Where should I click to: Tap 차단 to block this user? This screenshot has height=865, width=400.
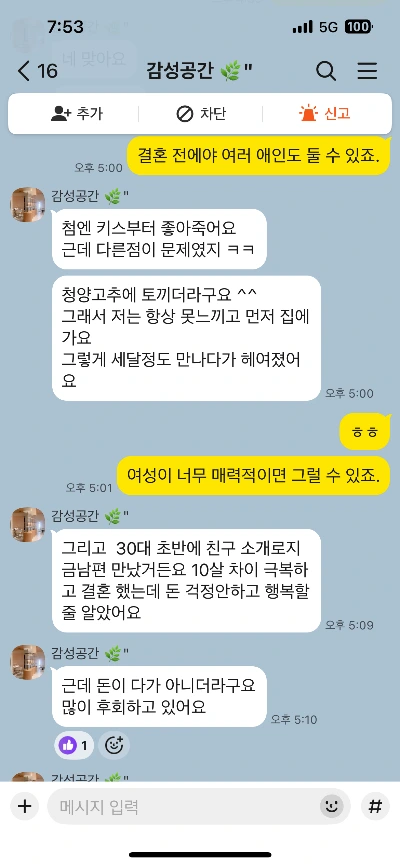pyautogui.click(x=201, y=114)
